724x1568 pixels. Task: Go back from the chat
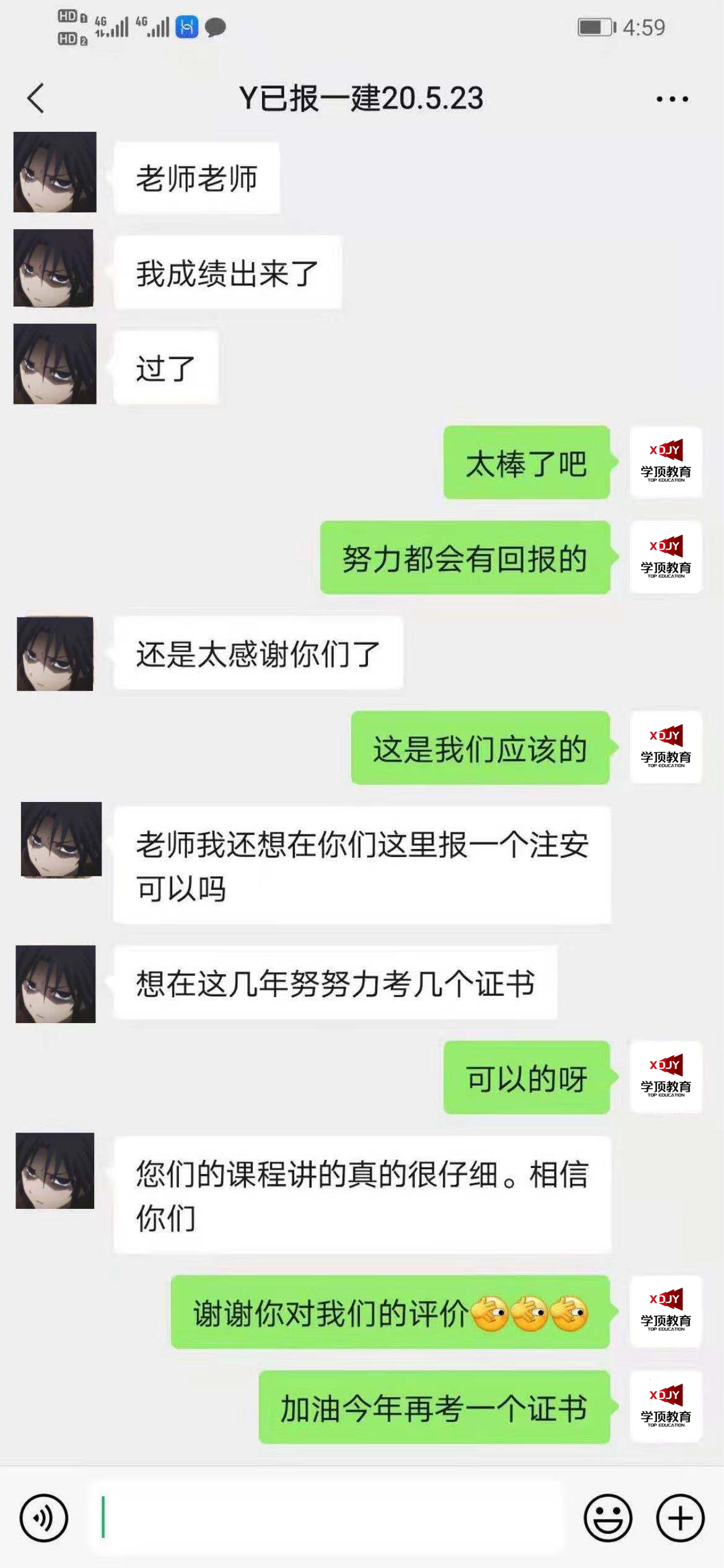pos(36,98)
